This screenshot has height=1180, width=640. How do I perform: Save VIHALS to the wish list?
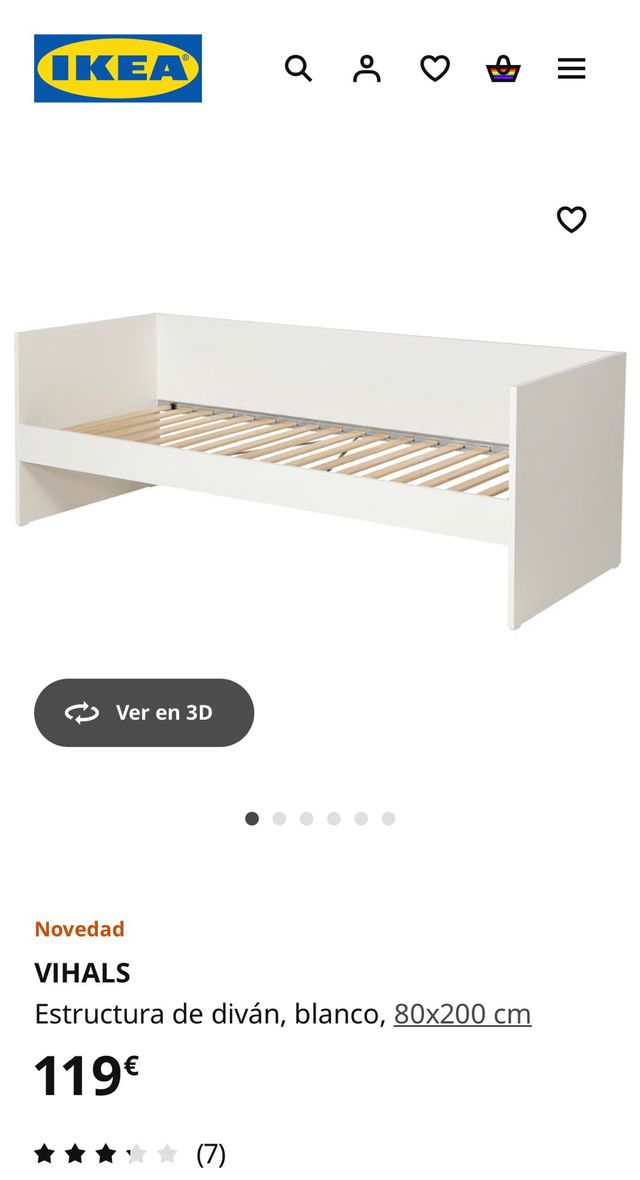(x=571, y=219)
